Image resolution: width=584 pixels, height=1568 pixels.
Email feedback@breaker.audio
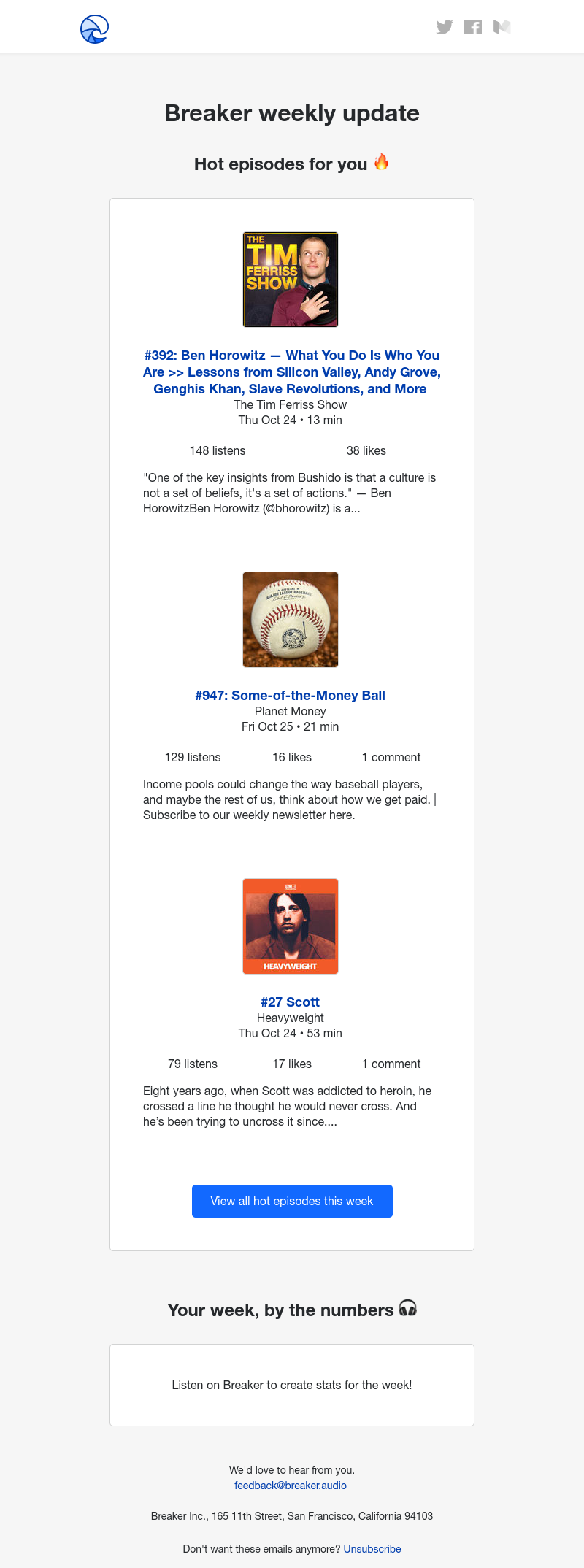pyautogui.click(x=291, y=1486)
